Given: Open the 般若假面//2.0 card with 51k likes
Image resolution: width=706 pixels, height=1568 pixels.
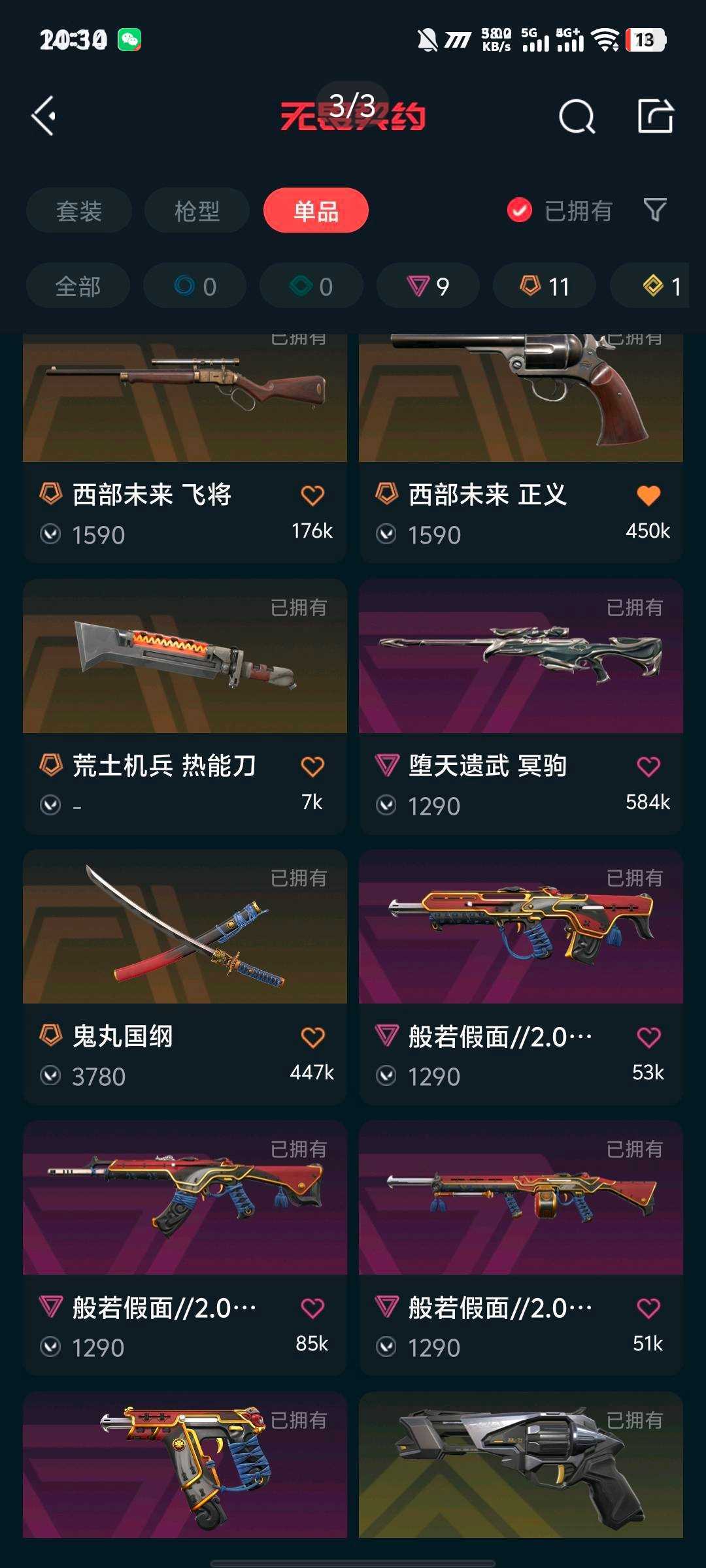Looking at the screenshot, I should pyautogui.click(x=521, y=1249).
